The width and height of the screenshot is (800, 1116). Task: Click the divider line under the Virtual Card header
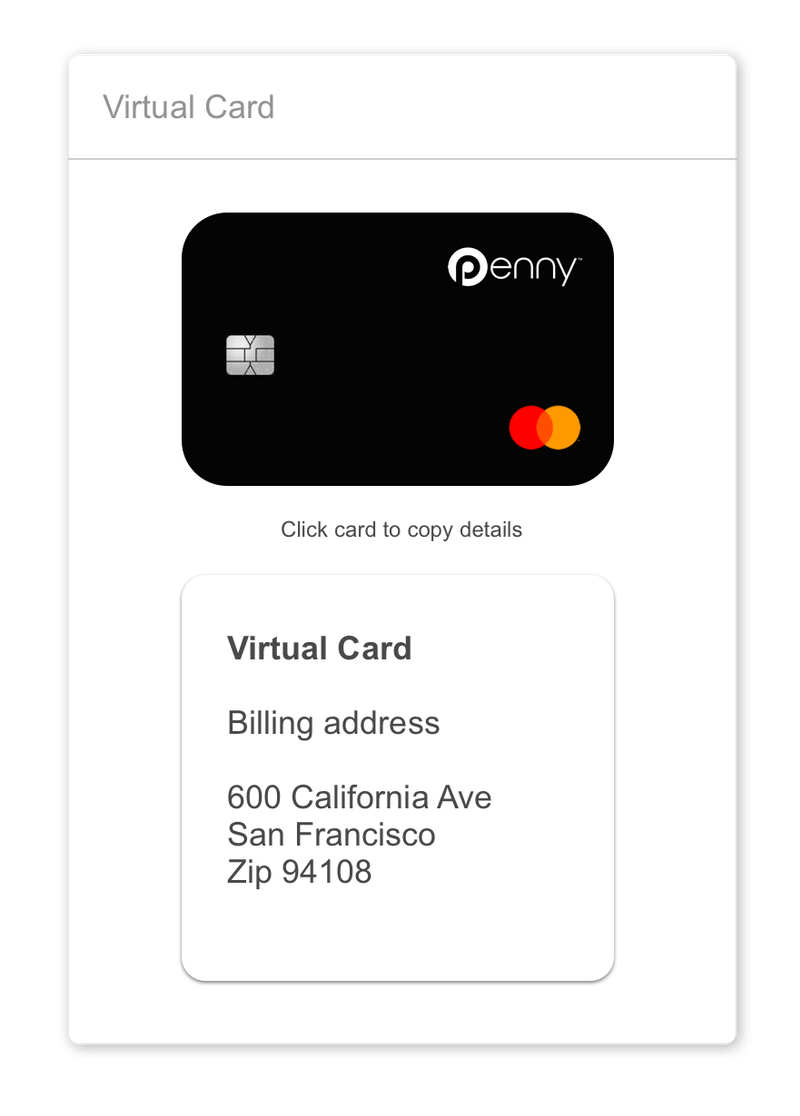400,156
